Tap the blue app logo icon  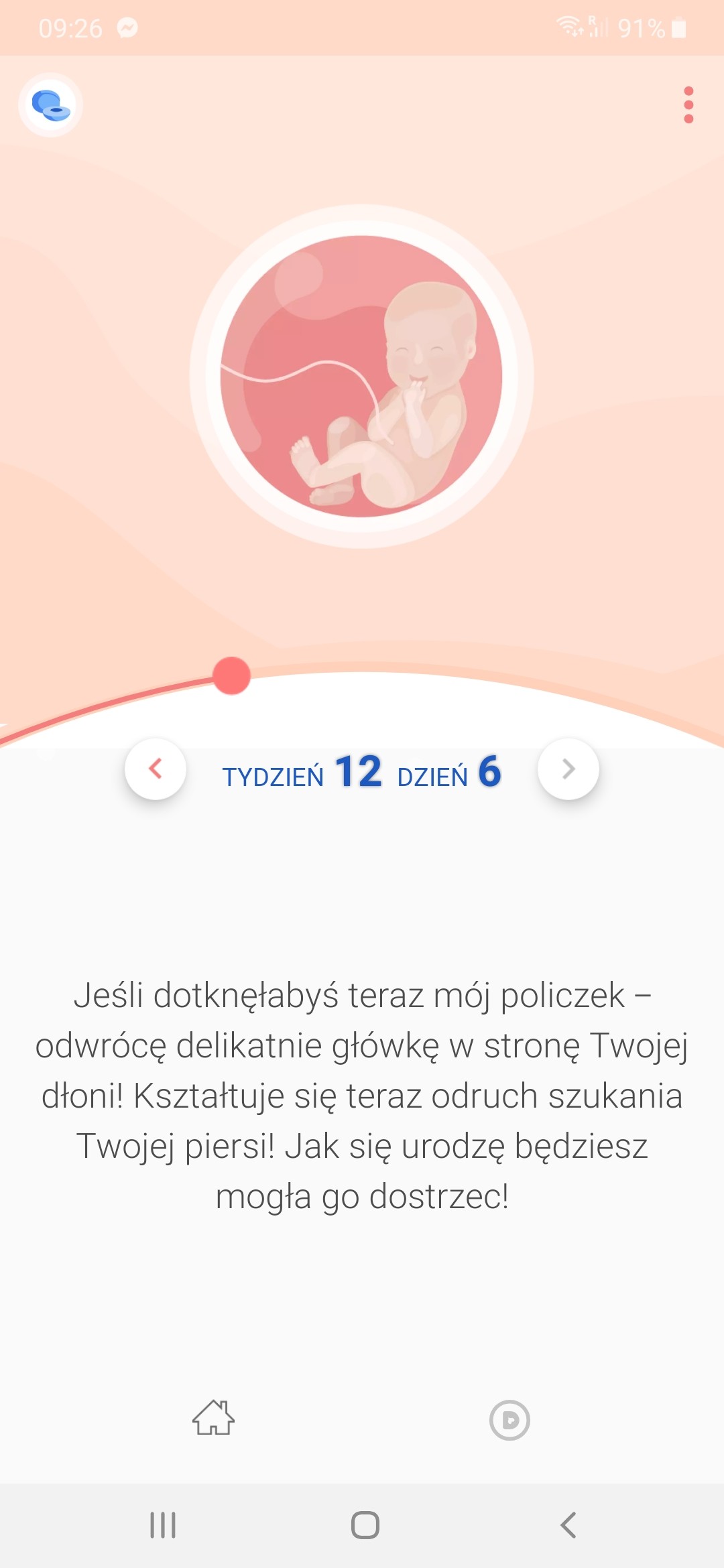click(x=51, y=105)
